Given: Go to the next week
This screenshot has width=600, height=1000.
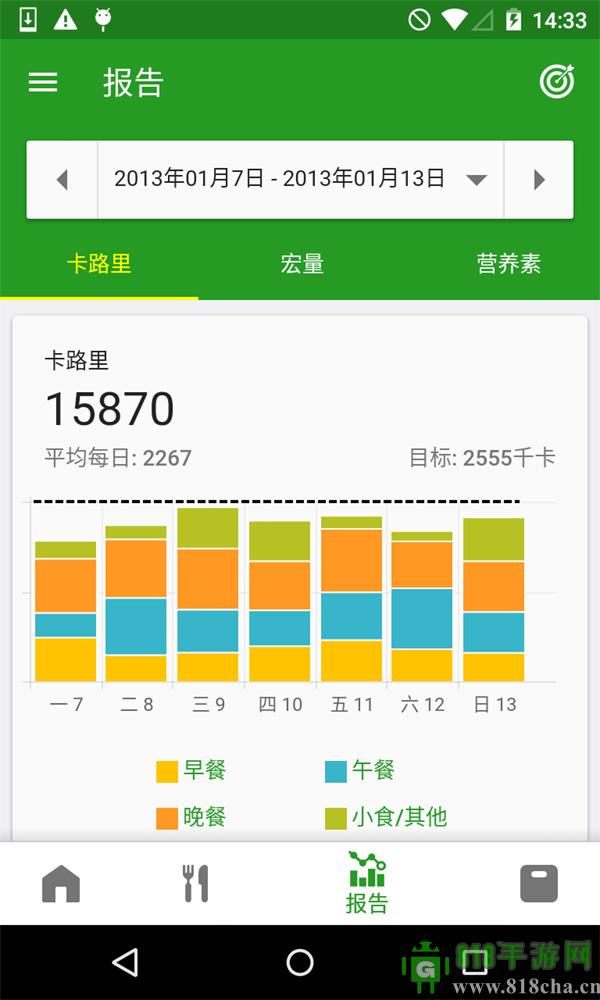Looking at the screenshot, I should point(539,180).
